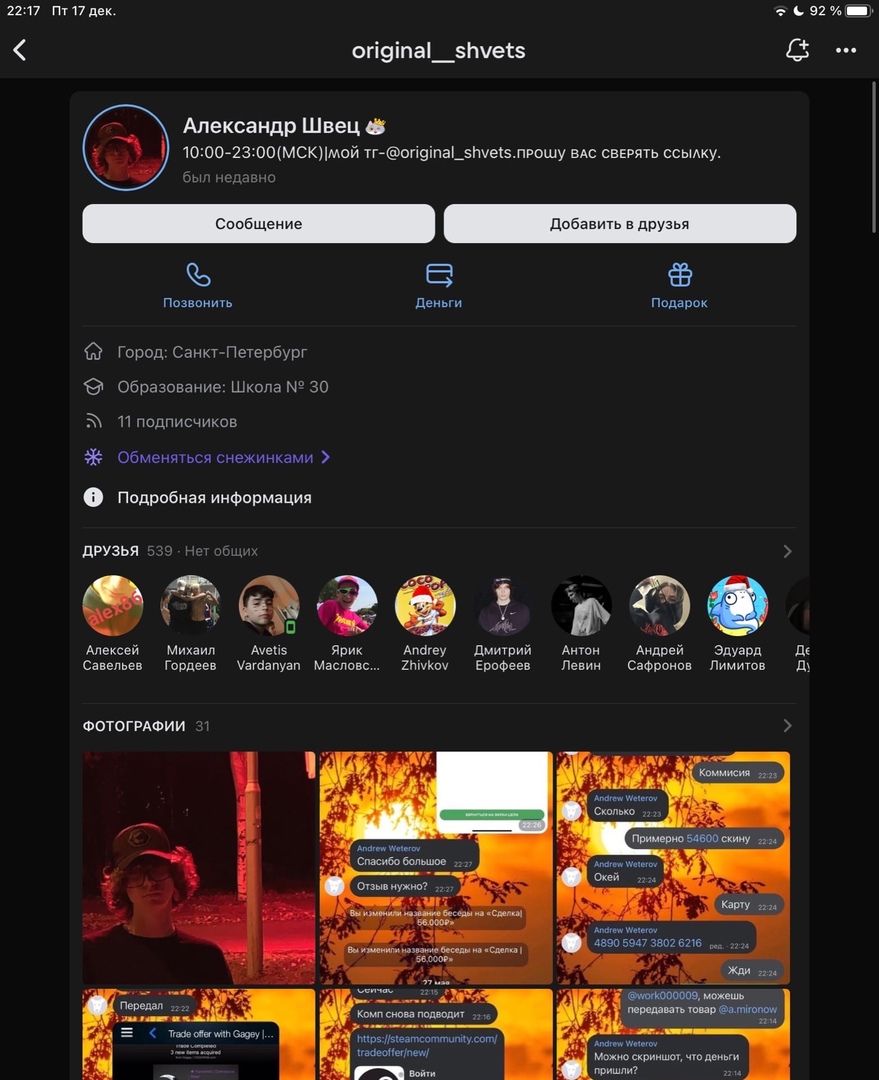Open the photo with Спасибо большое chat
The image size is (879, 1080).
pyautogui.click(x=435, y=867)
